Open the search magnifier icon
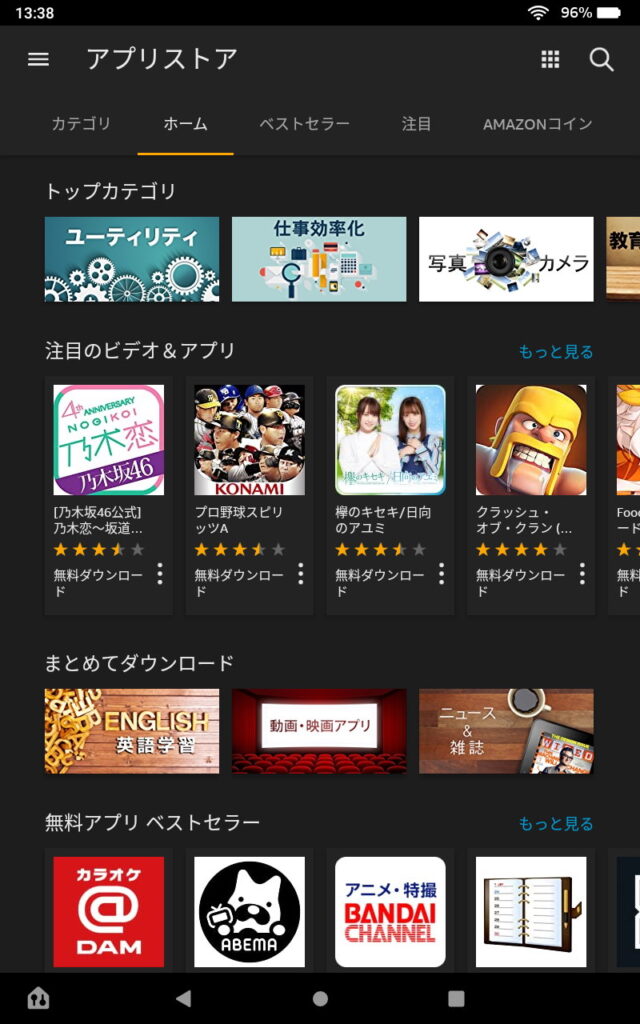The height and width of the screenshot is (1024, 640). click(601, 59)
